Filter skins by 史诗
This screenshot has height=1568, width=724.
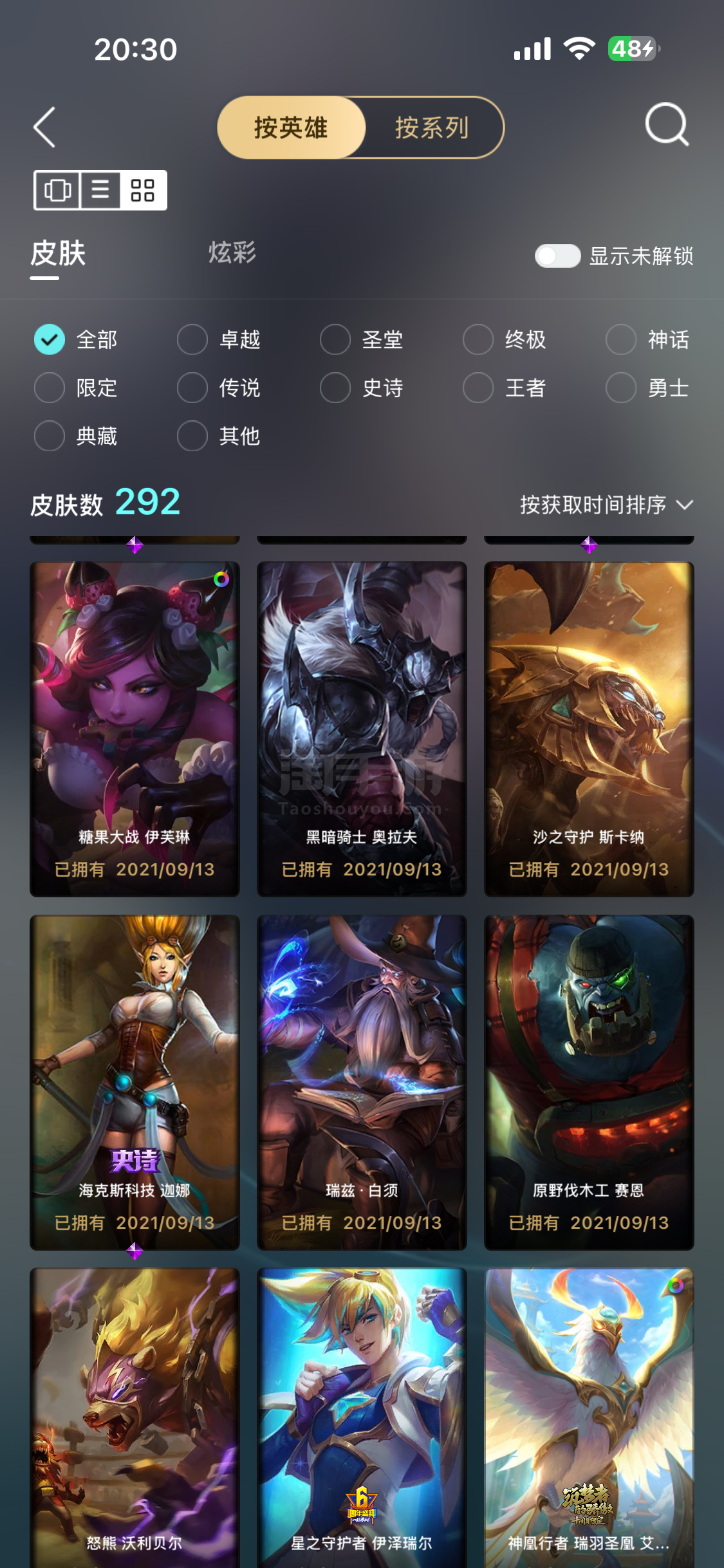[x=362, y=387]
